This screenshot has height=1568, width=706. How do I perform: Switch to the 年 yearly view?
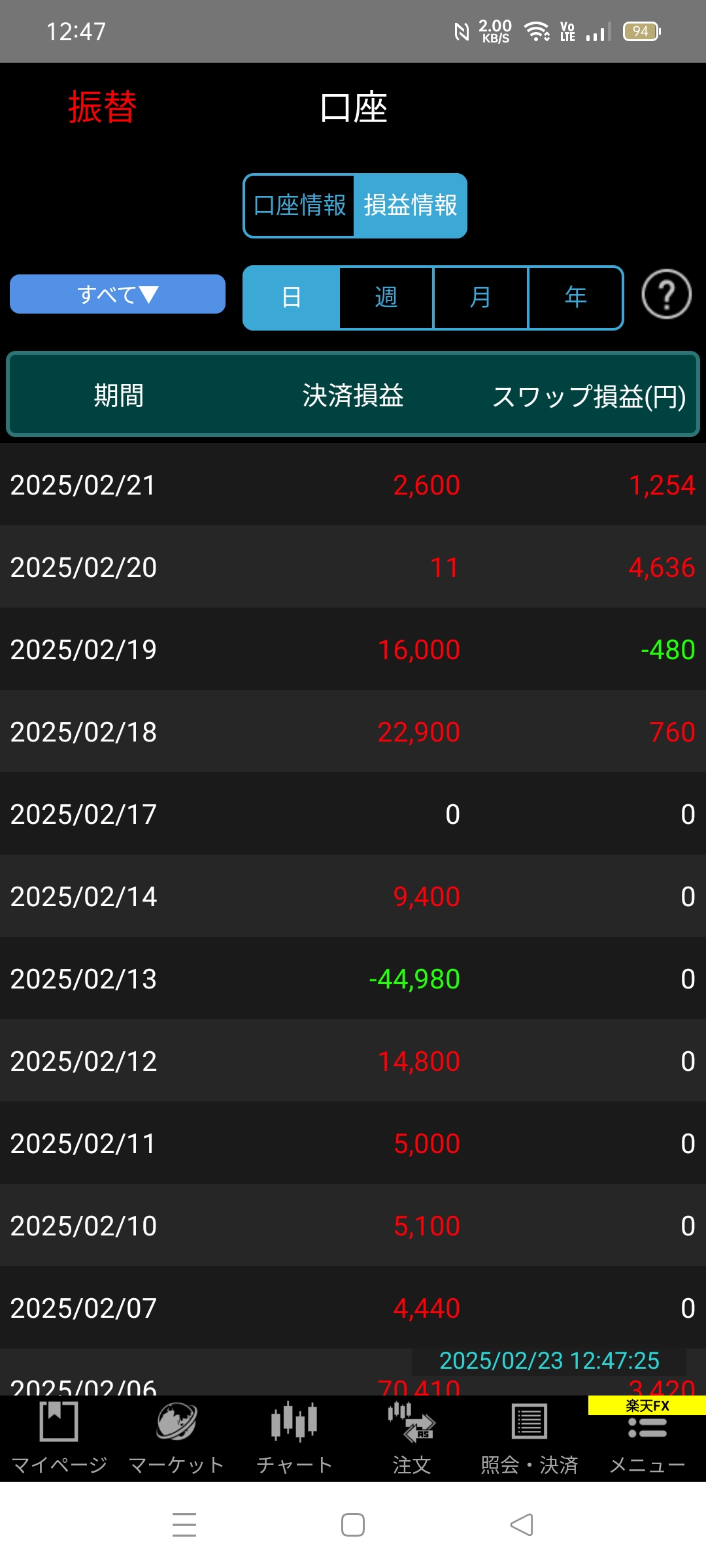point(575,298)
